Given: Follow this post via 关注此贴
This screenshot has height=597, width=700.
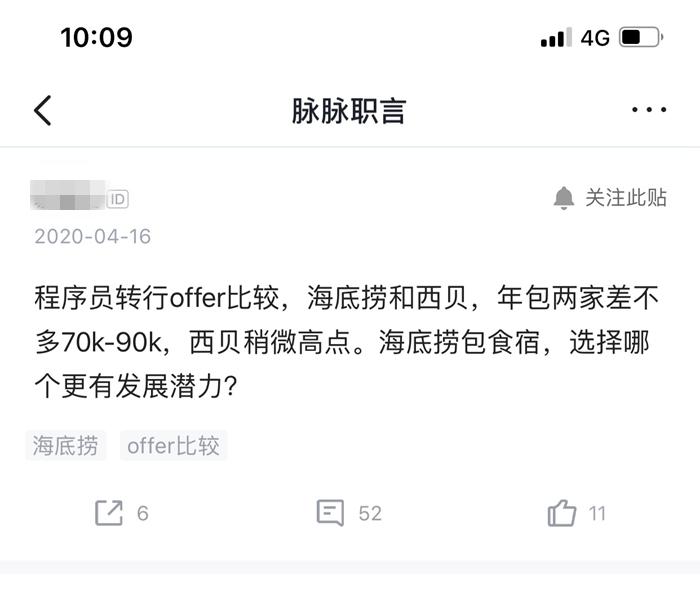Looking at the screenshot, I should 610,198.
